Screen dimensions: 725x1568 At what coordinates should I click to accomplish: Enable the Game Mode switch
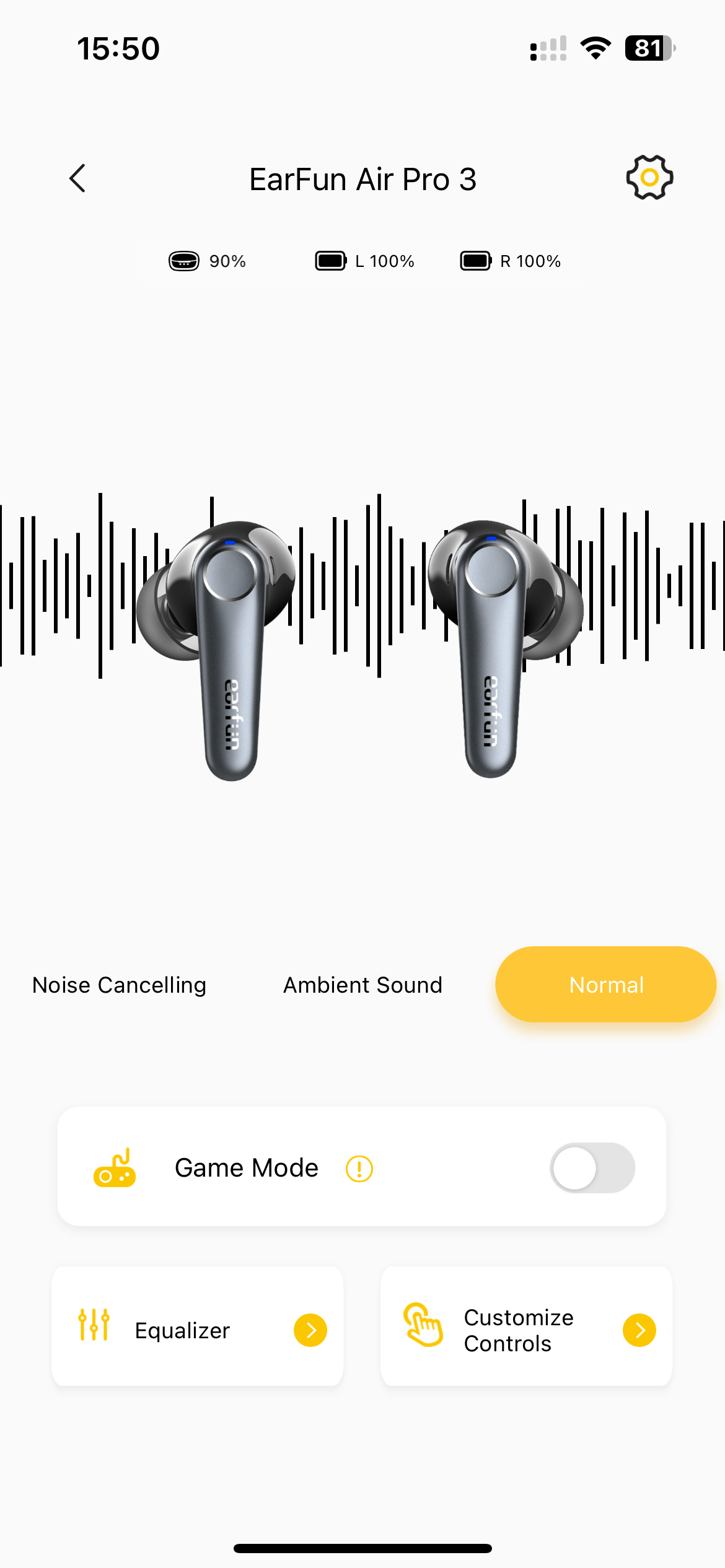(x=592, y=1168)
